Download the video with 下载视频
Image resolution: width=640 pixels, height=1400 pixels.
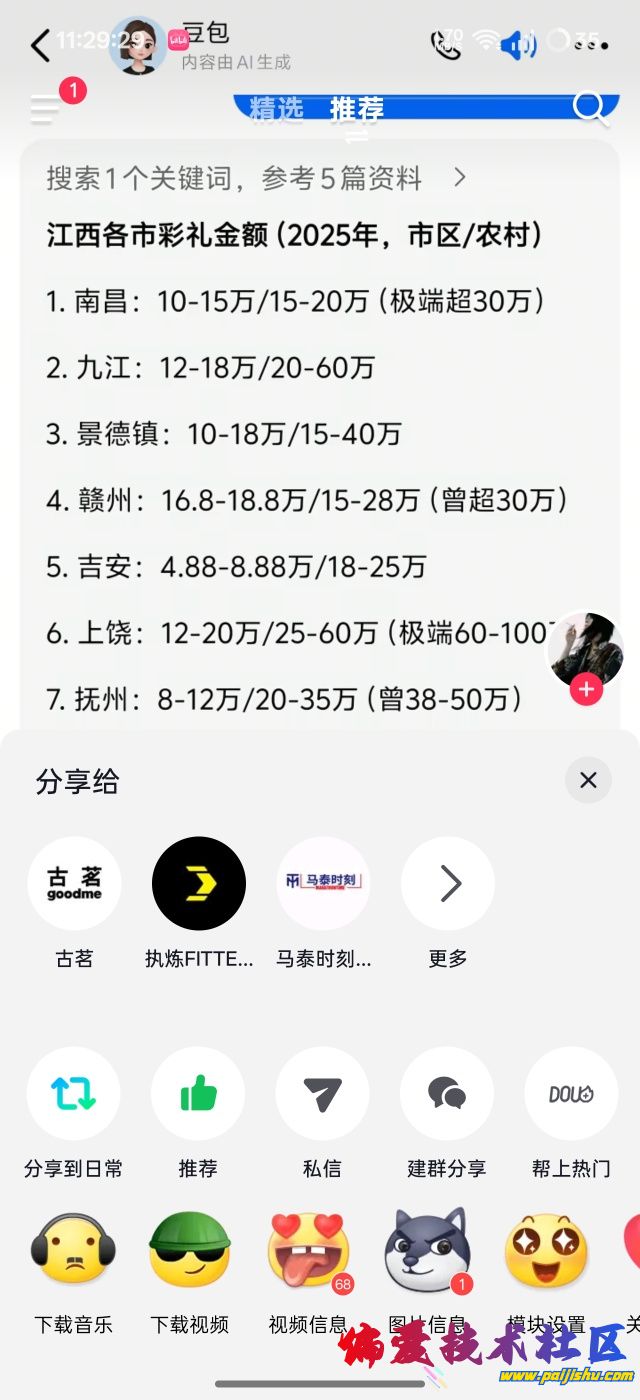(190, 1250)
